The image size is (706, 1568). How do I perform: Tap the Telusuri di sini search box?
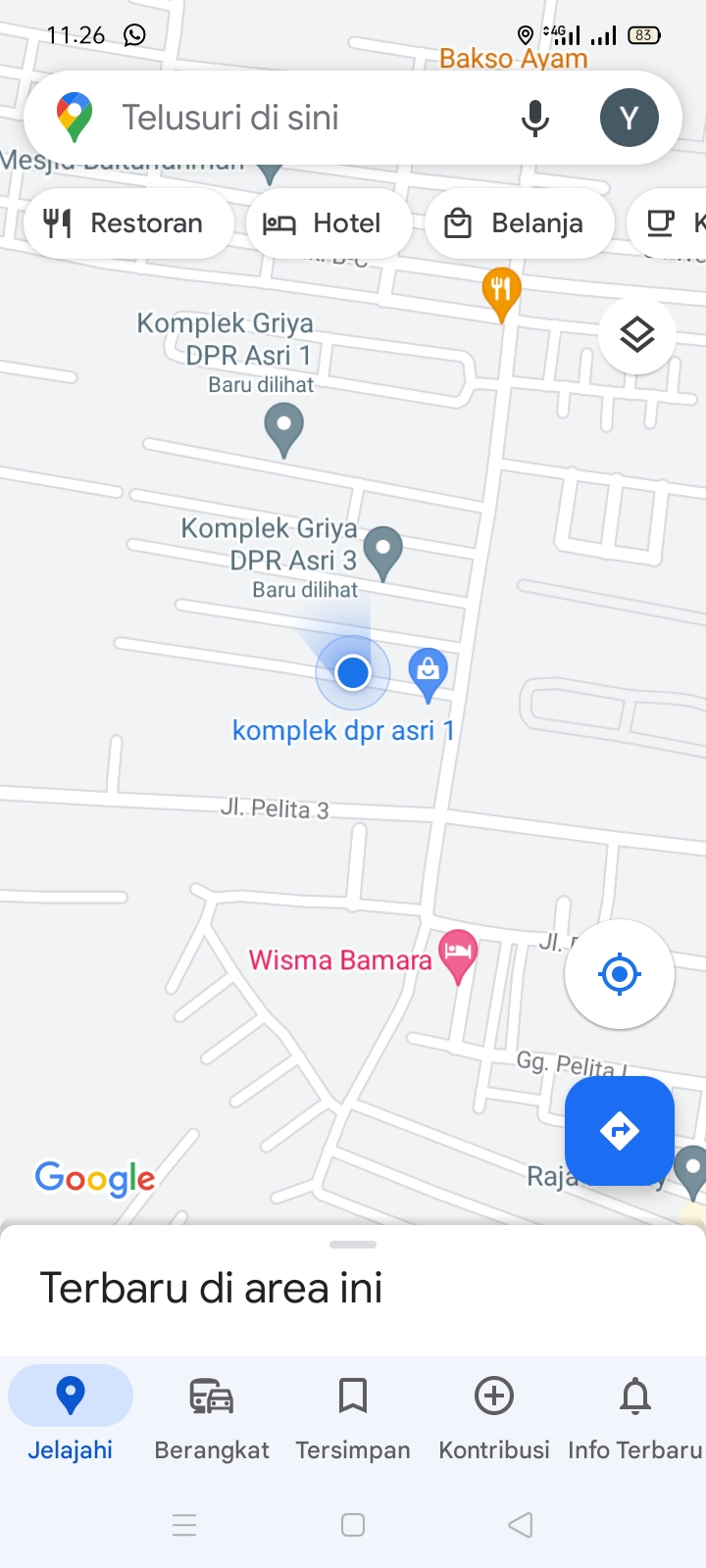click(x=294, y=118)
